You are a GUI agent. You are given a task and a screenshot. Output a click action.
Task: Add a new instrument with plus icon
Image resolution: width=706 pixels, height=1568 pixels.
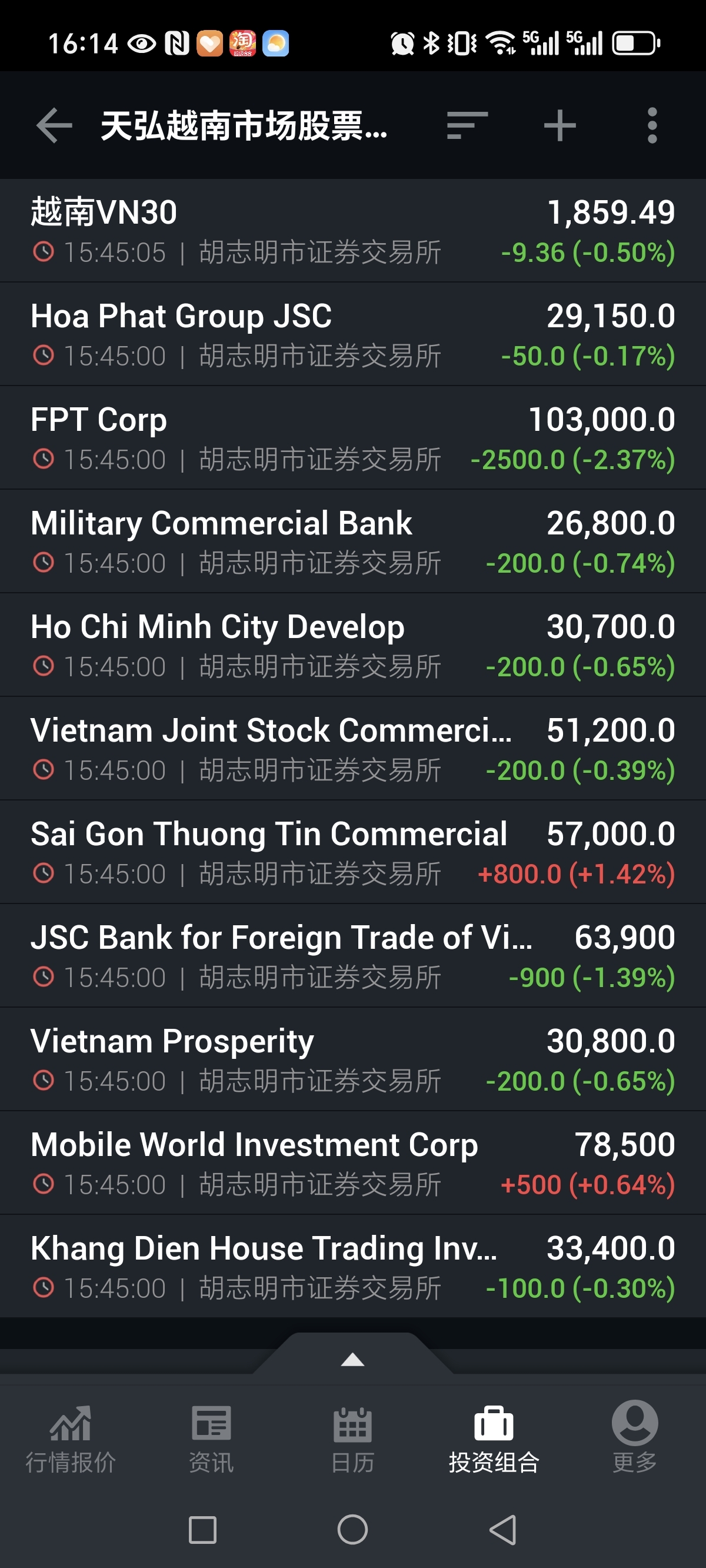tap(560, 126)
